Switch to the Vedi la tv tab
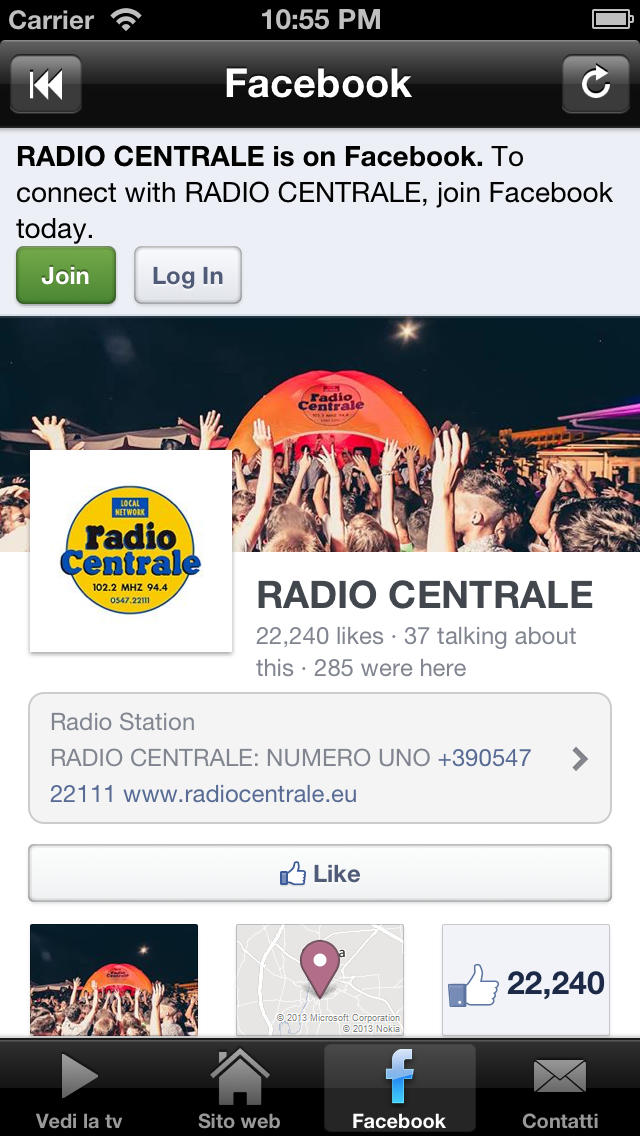The width and height of the screenshot is (640, 1136). point(80,1088)
